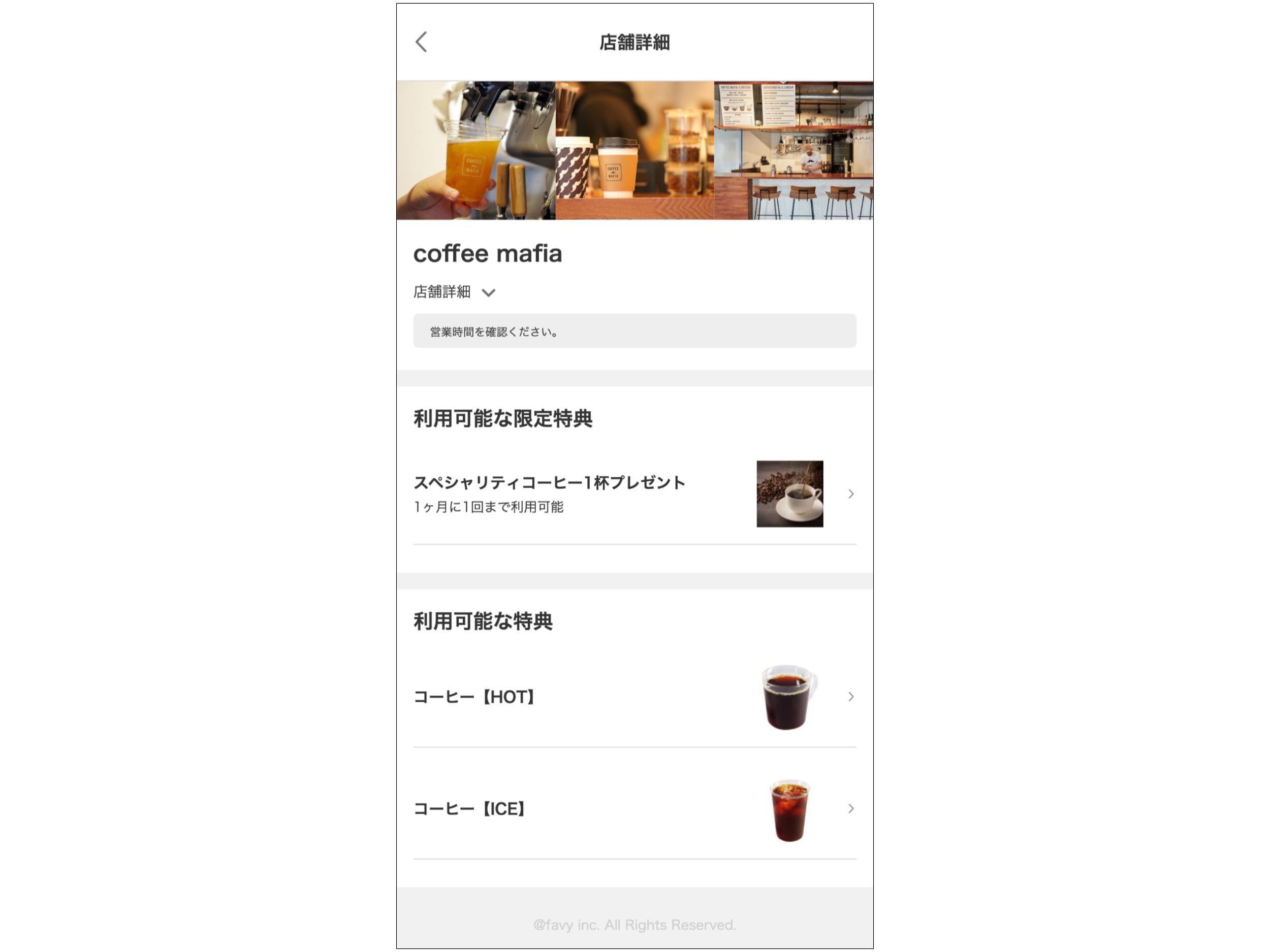
Task: Select the コーヒー【HOT】 benefit
Action: click(634, 697)
